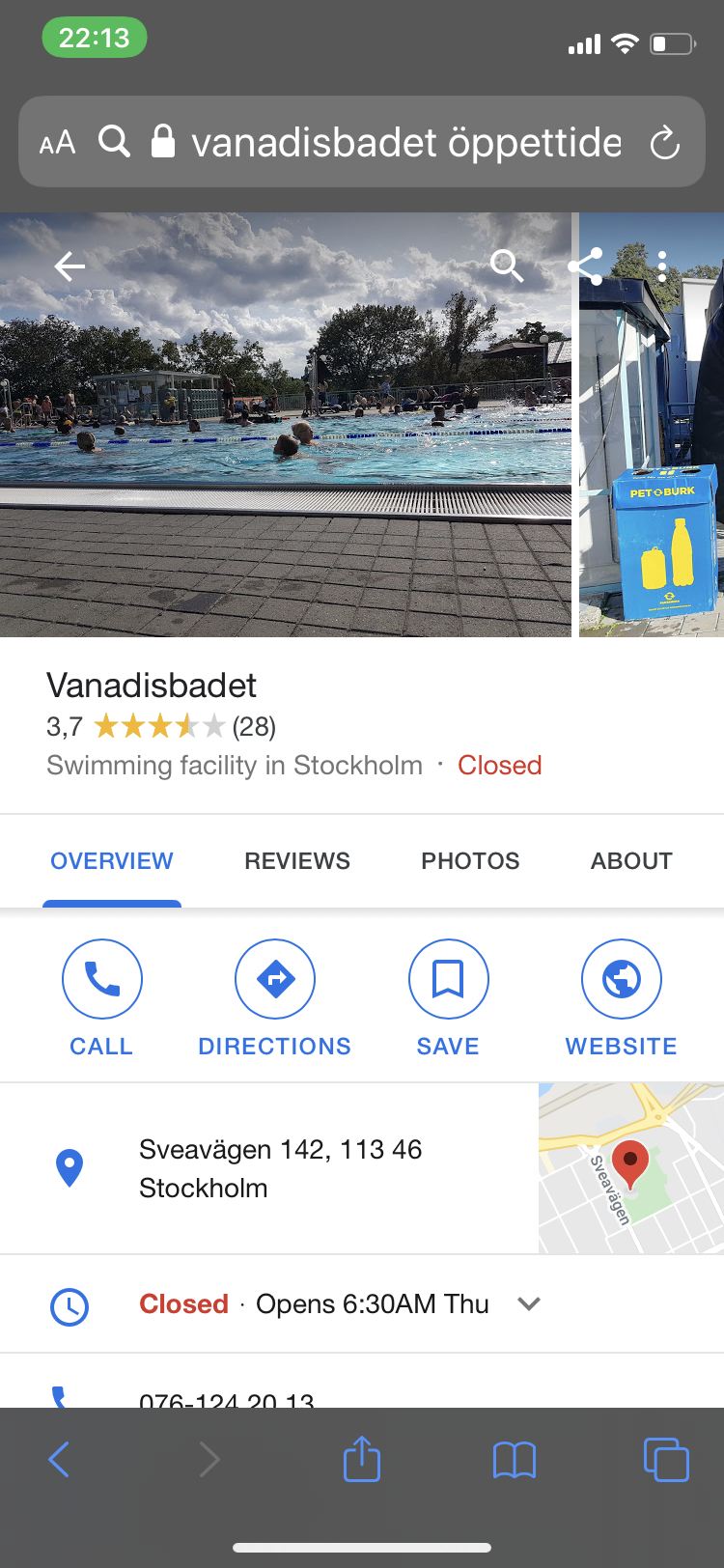The image size is (724, 1568).
Task: Open the three-dot overflow menu
Action: pos(662,266)
